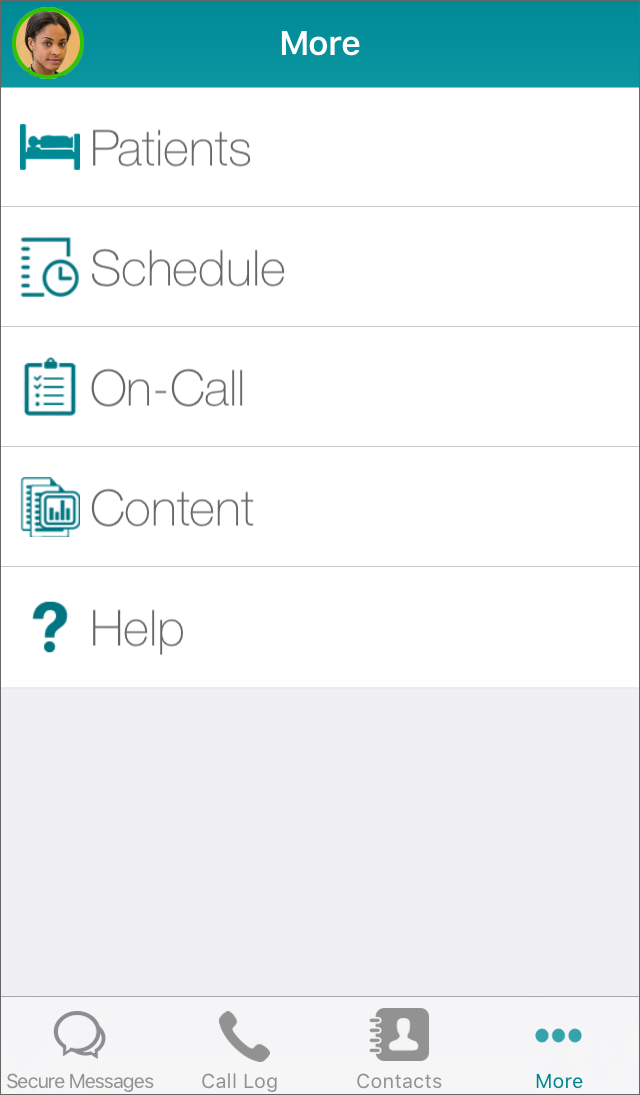Open Content
Screen dimensions: 640x1095
(320, 507)
